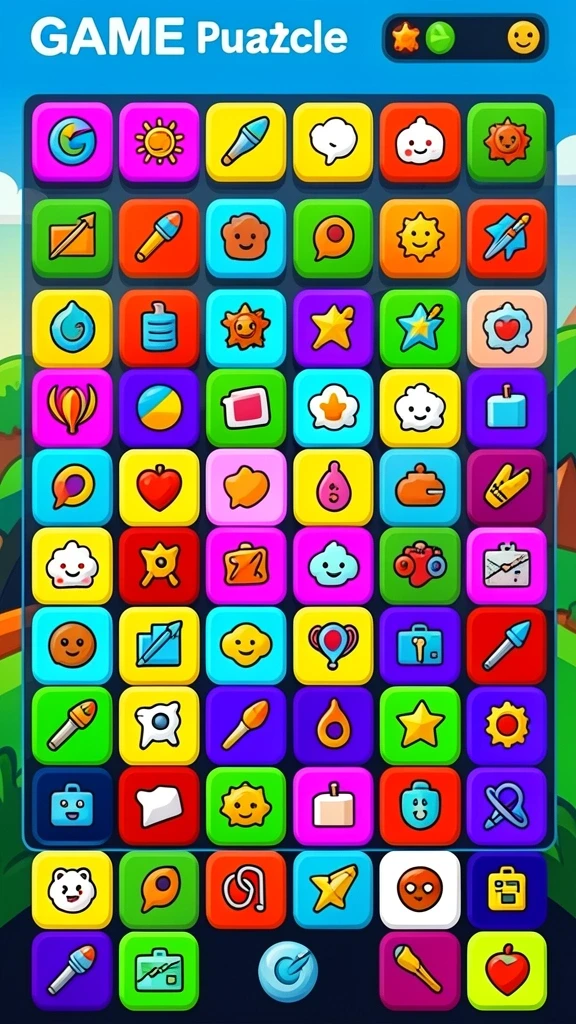Tap the red tile with blue jar
The width and height of the screenshot is (576, 1024).
(159, 328)
